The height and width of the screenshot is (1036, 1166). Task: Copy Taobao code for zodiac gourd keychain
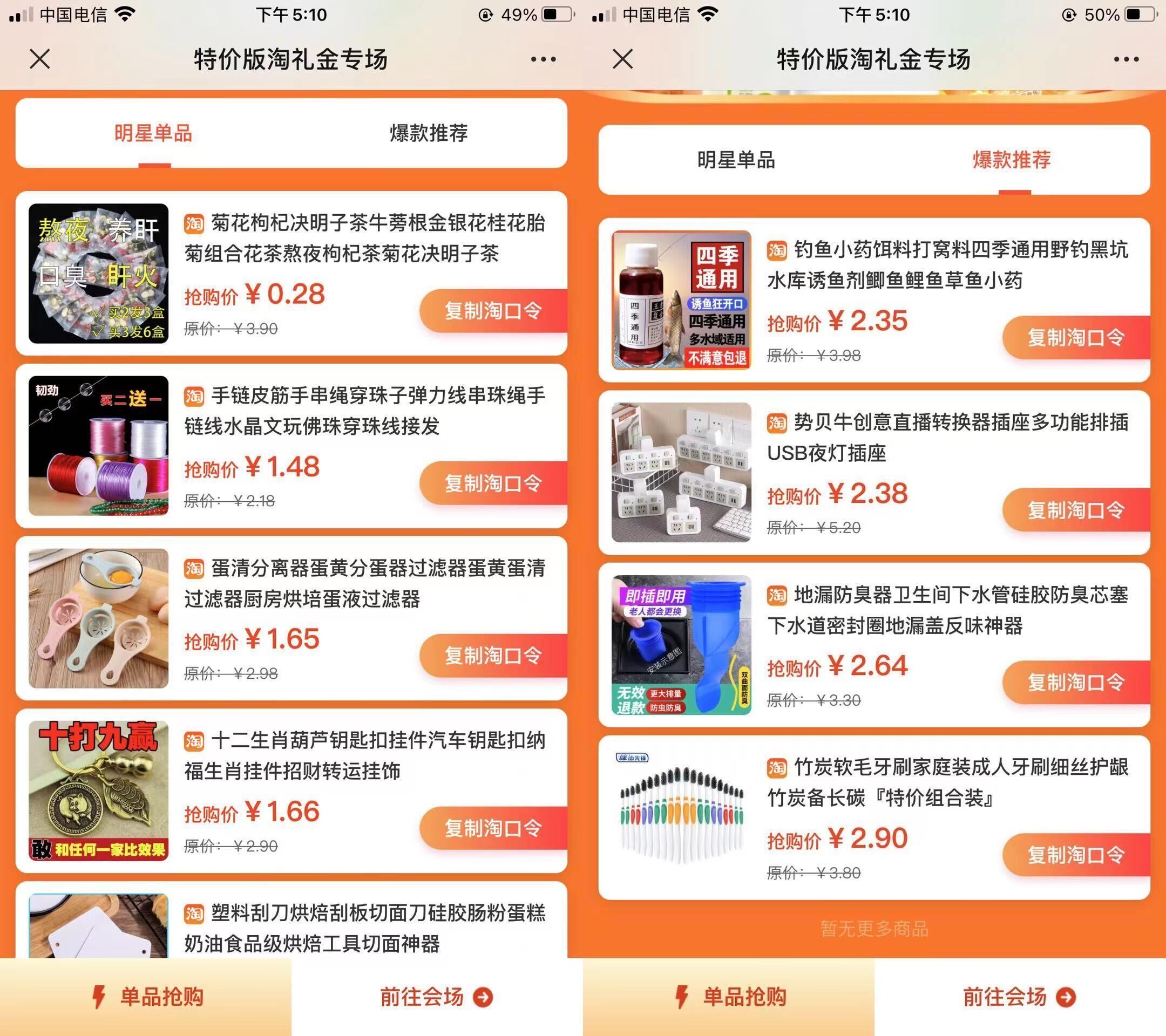tap(493, 828)
